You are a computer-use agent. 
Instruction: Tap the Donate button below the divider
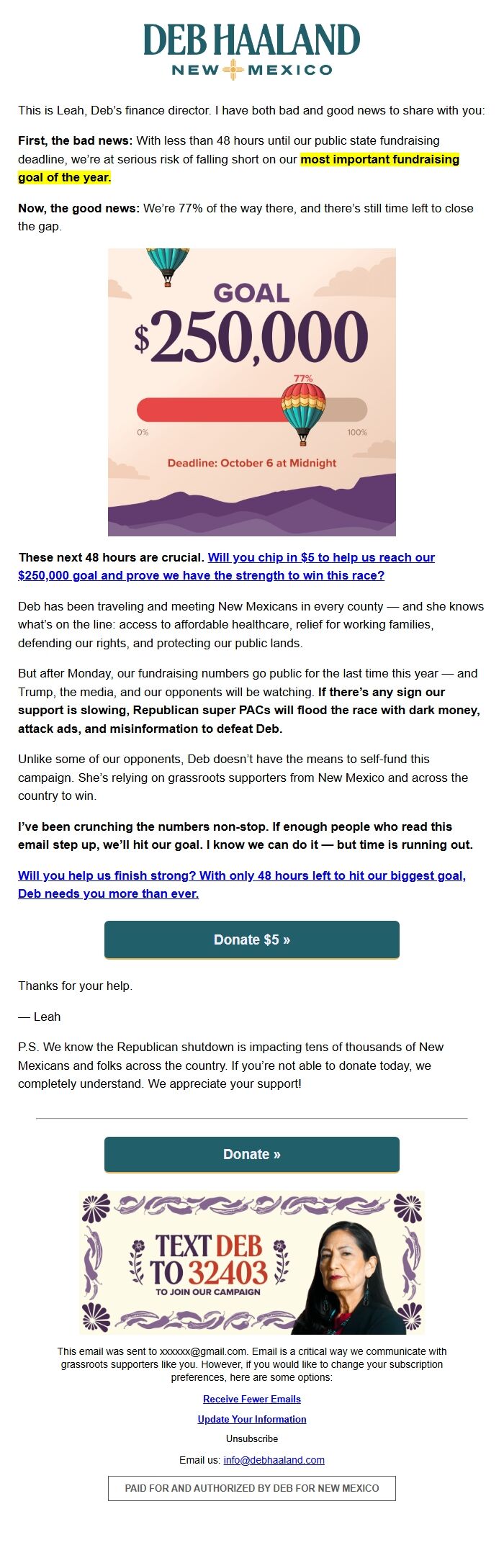tap(251, 1154)
